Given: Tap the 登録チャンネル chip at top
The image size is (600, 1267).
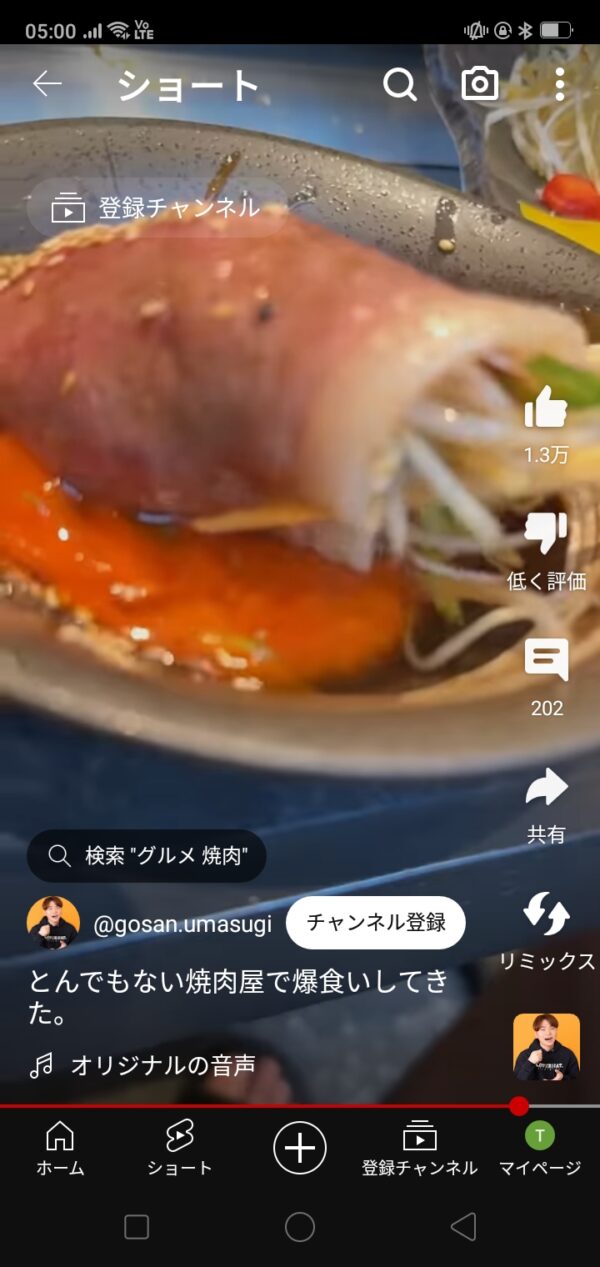Looking at the screenshot, I should (x=157, y=208).
